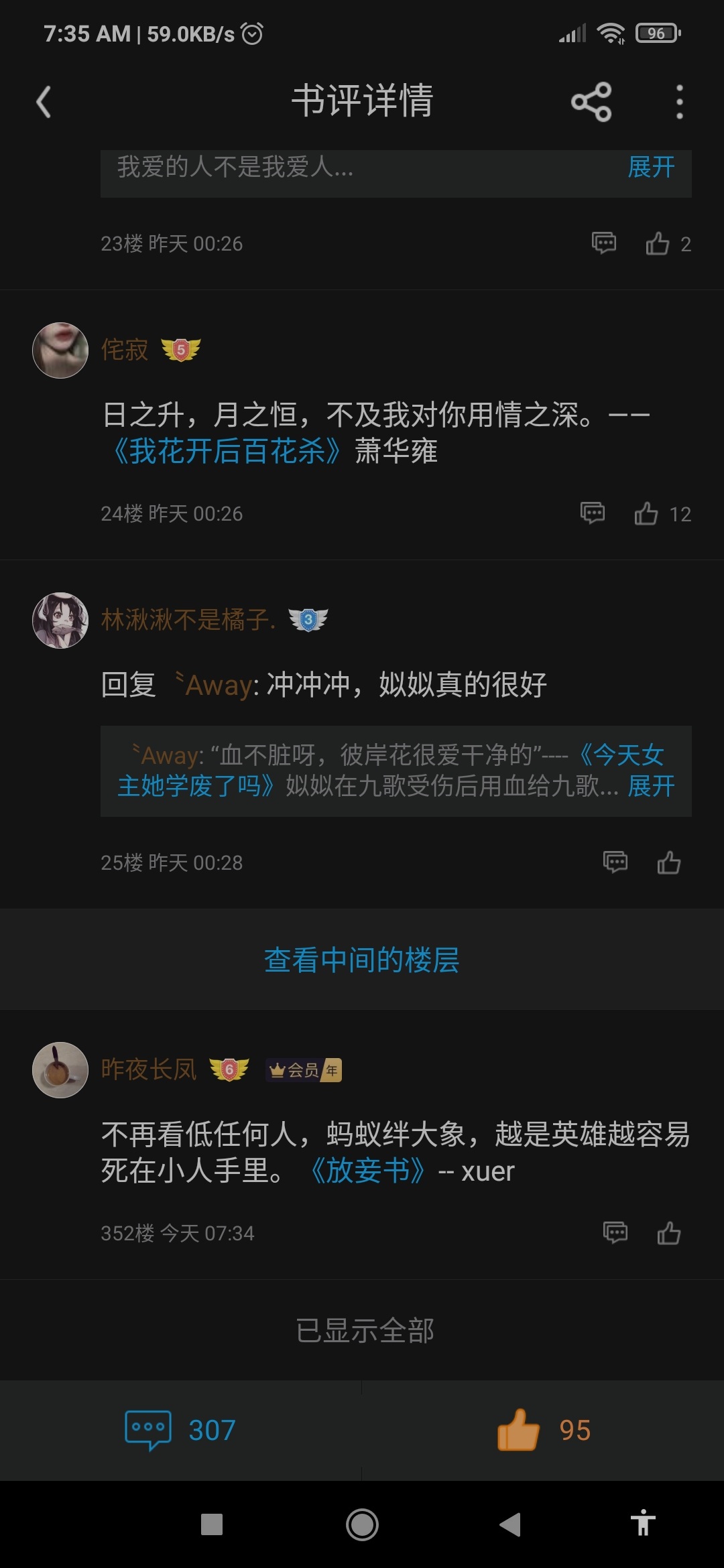The height and width of the screenshot is (1568, 724).
Task: Like the 23楼 comment
Action: point(658,244)
